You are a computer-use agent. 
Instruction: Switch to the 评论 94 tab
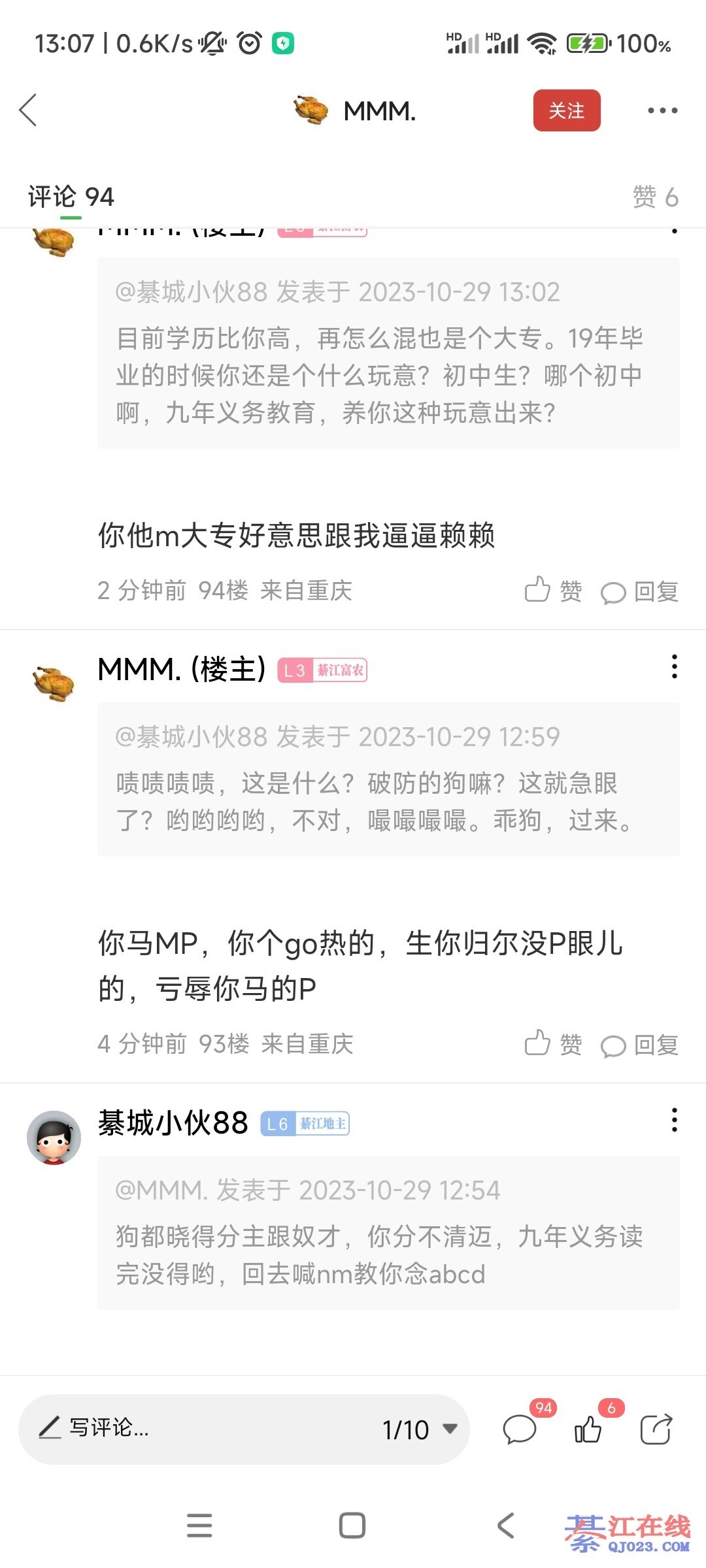coord(71,197)
